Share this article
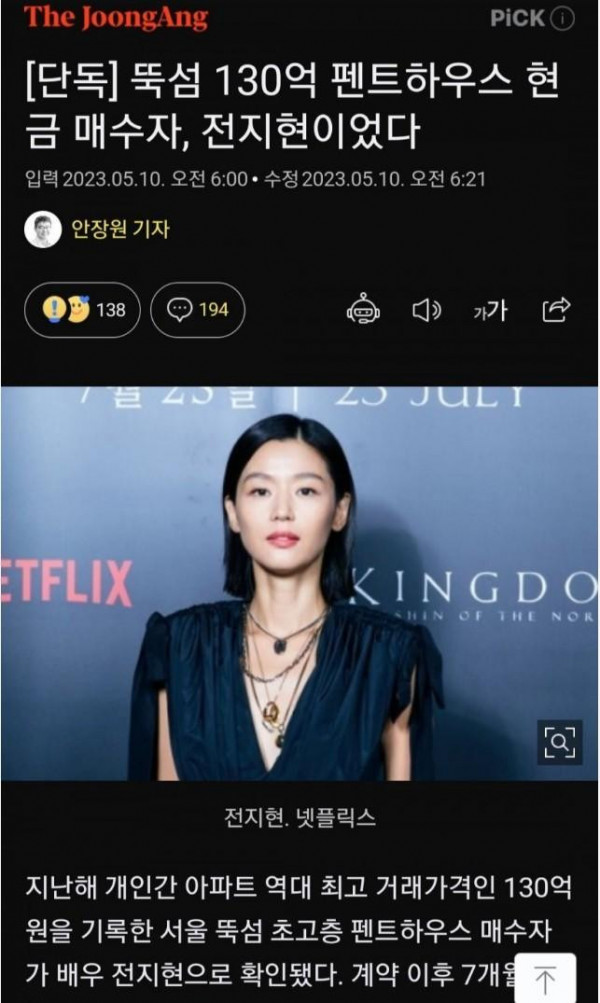The width and height of the screenshot is (600, 1003). point(556,309)
